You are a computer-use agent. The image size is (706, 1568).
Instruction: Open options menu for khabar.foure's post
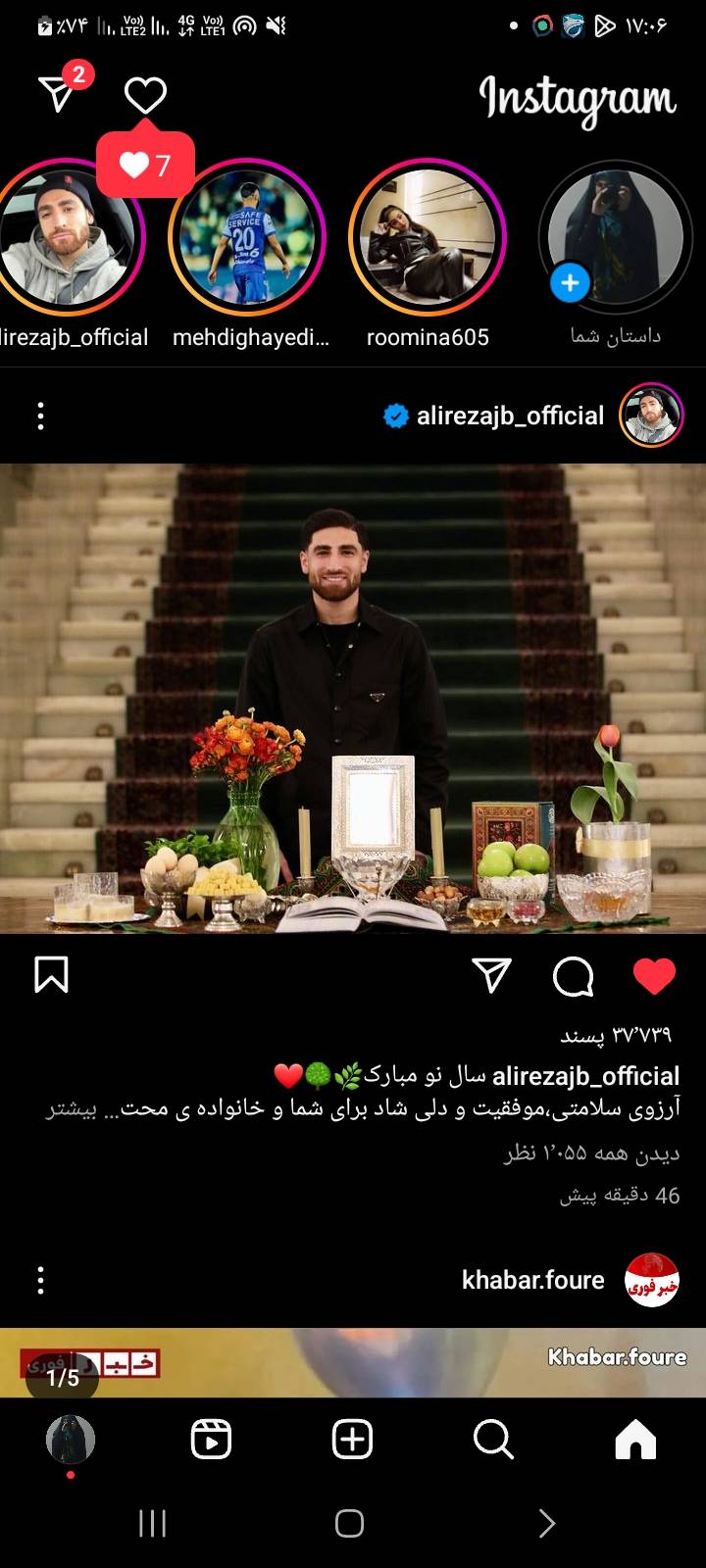[x=40, y=1280]
